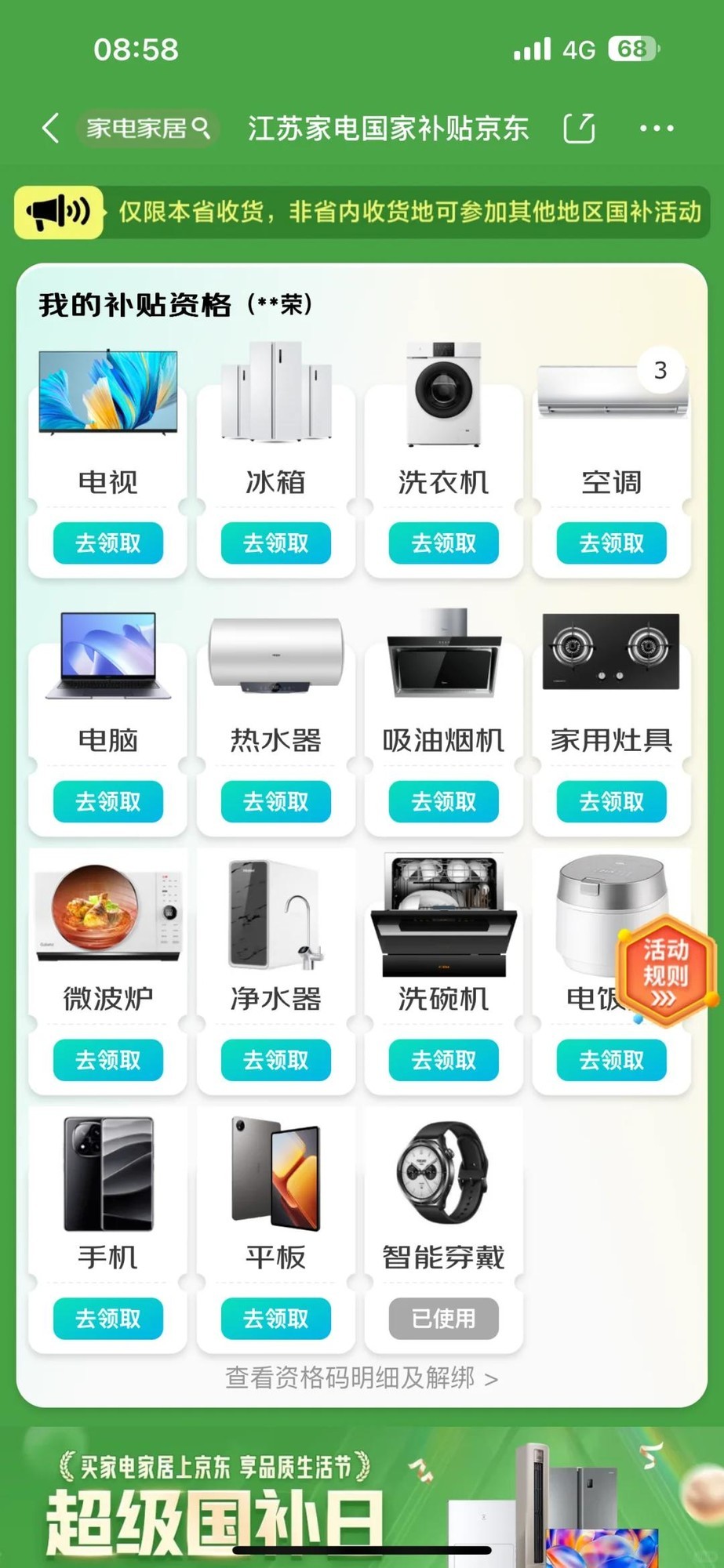Open the 活动规则 floating badge
The image size is (724, 1568).
[666, 972]
